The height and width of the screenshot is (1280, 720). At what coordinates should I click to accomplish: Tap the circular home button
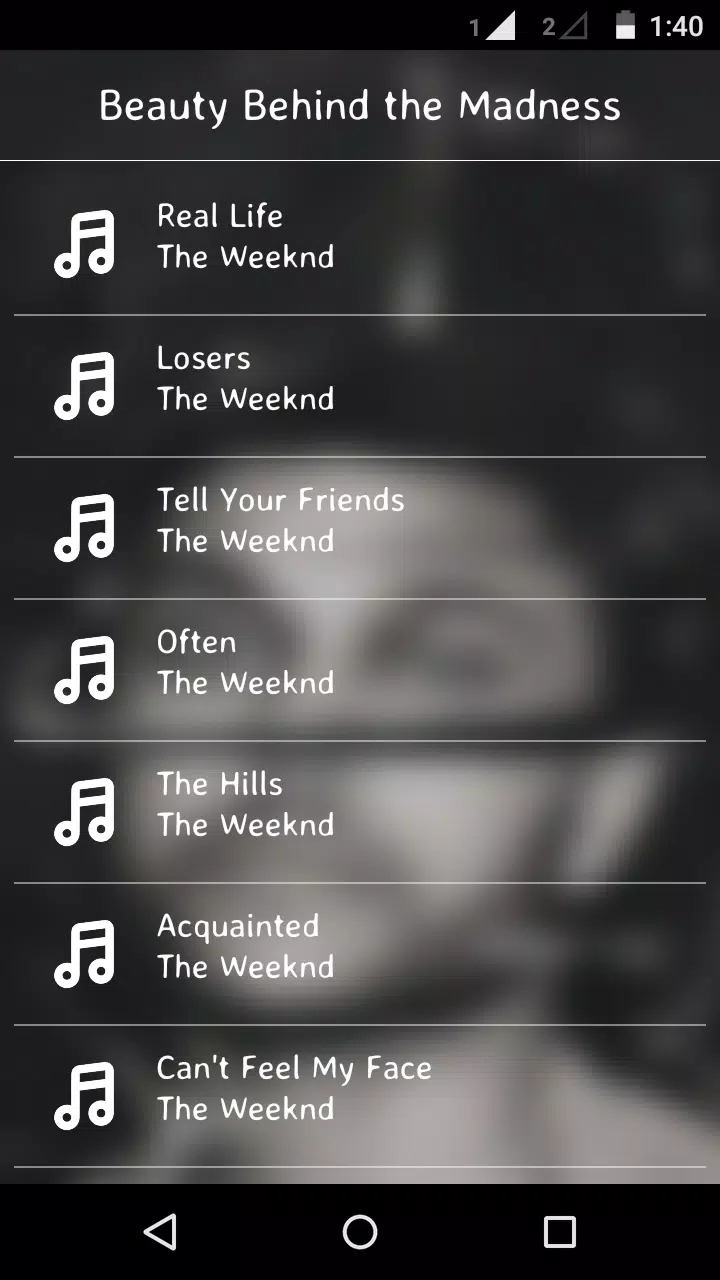coord(360,1232)
